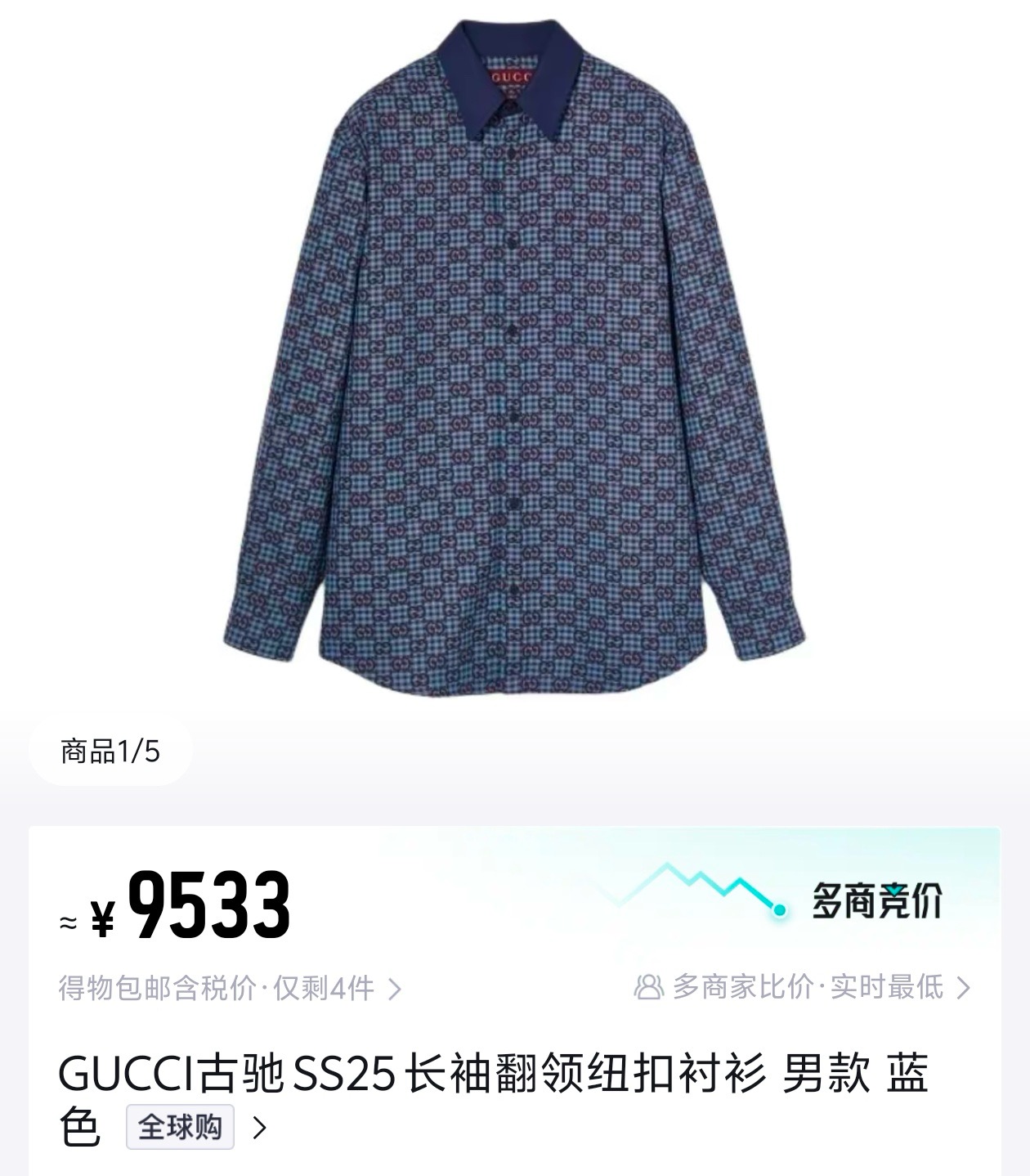
Task: Open 得物包邮含税价 price details
Action: (229, 989)
